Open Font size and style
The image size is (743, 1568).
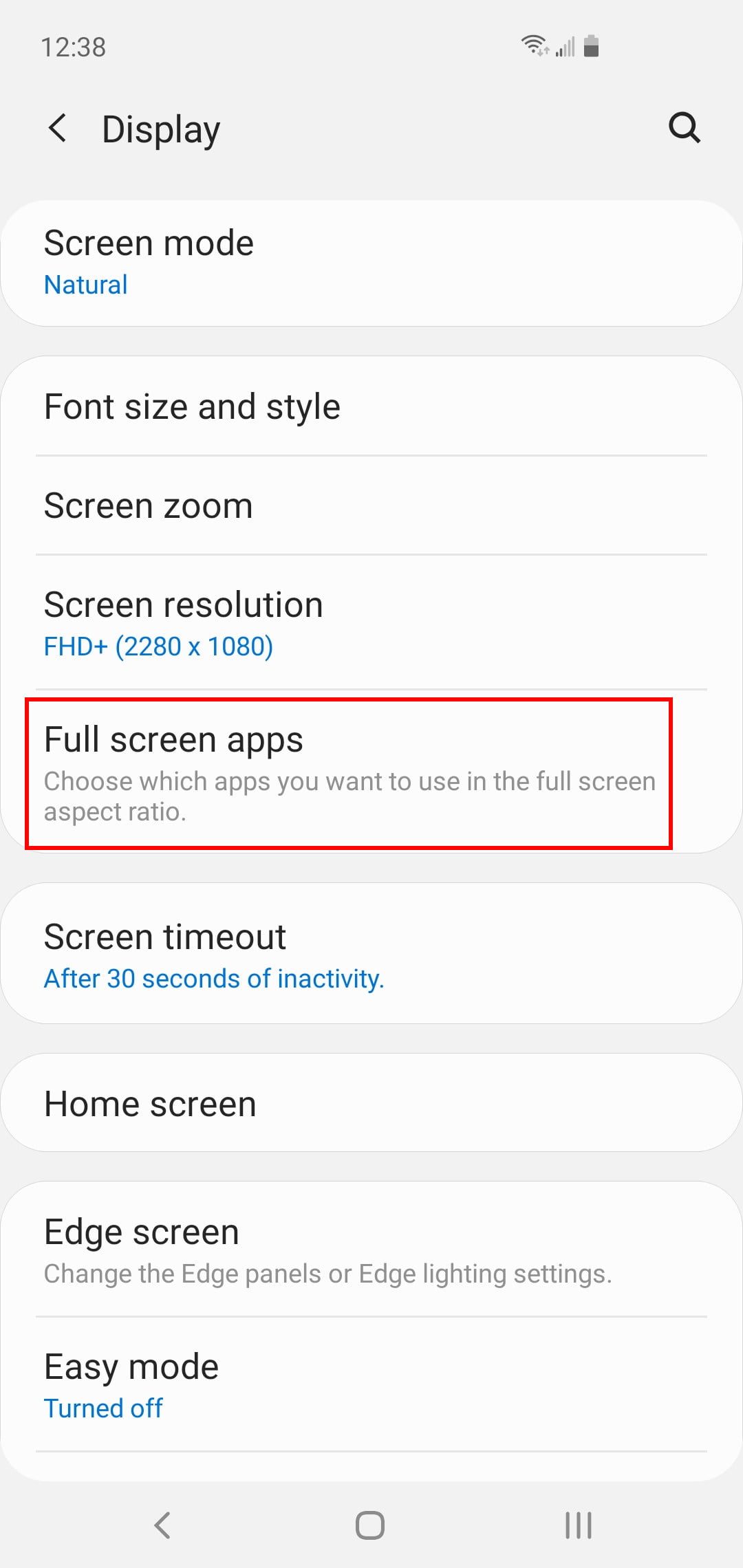371,406
